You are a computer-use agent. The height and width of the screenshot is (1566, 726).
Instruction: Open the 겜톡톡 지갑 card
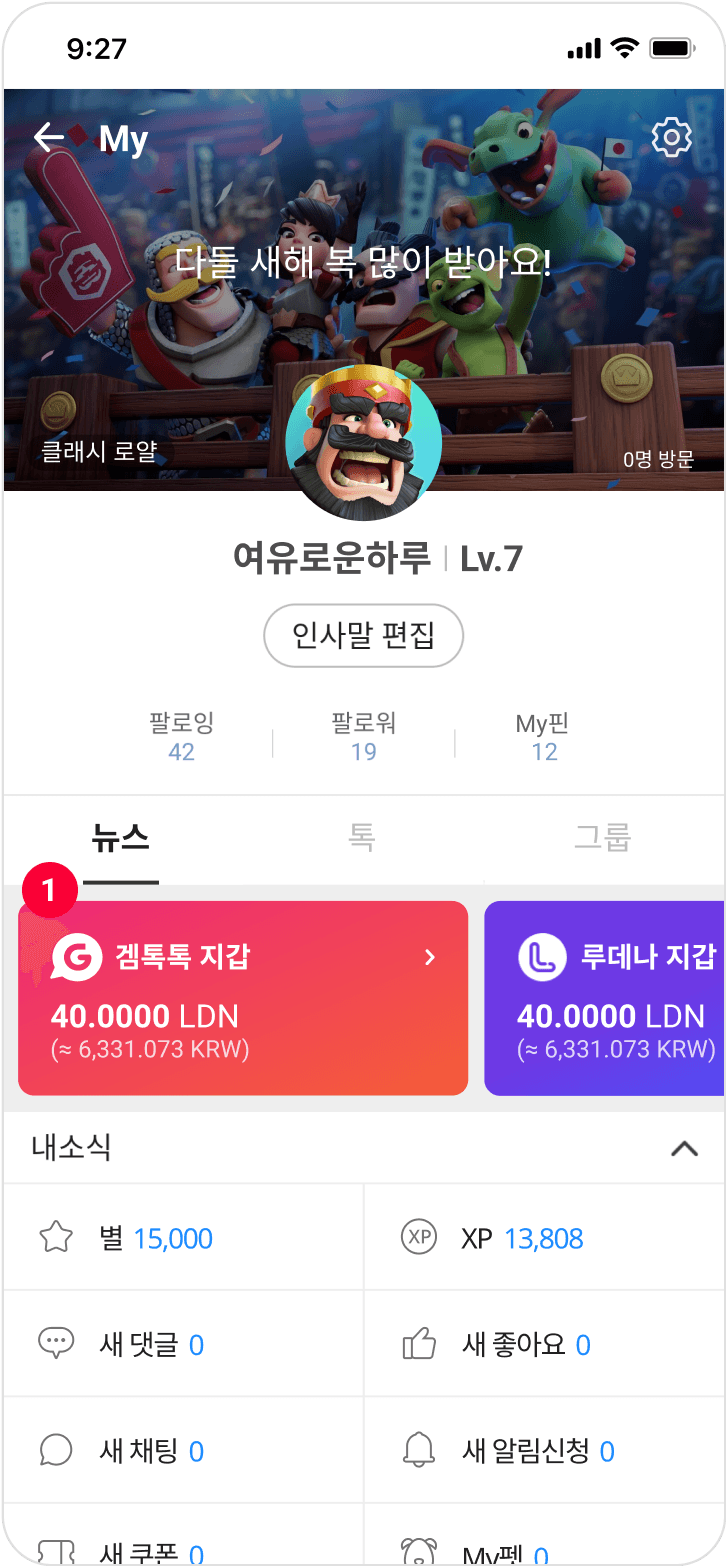pos(243,998)
